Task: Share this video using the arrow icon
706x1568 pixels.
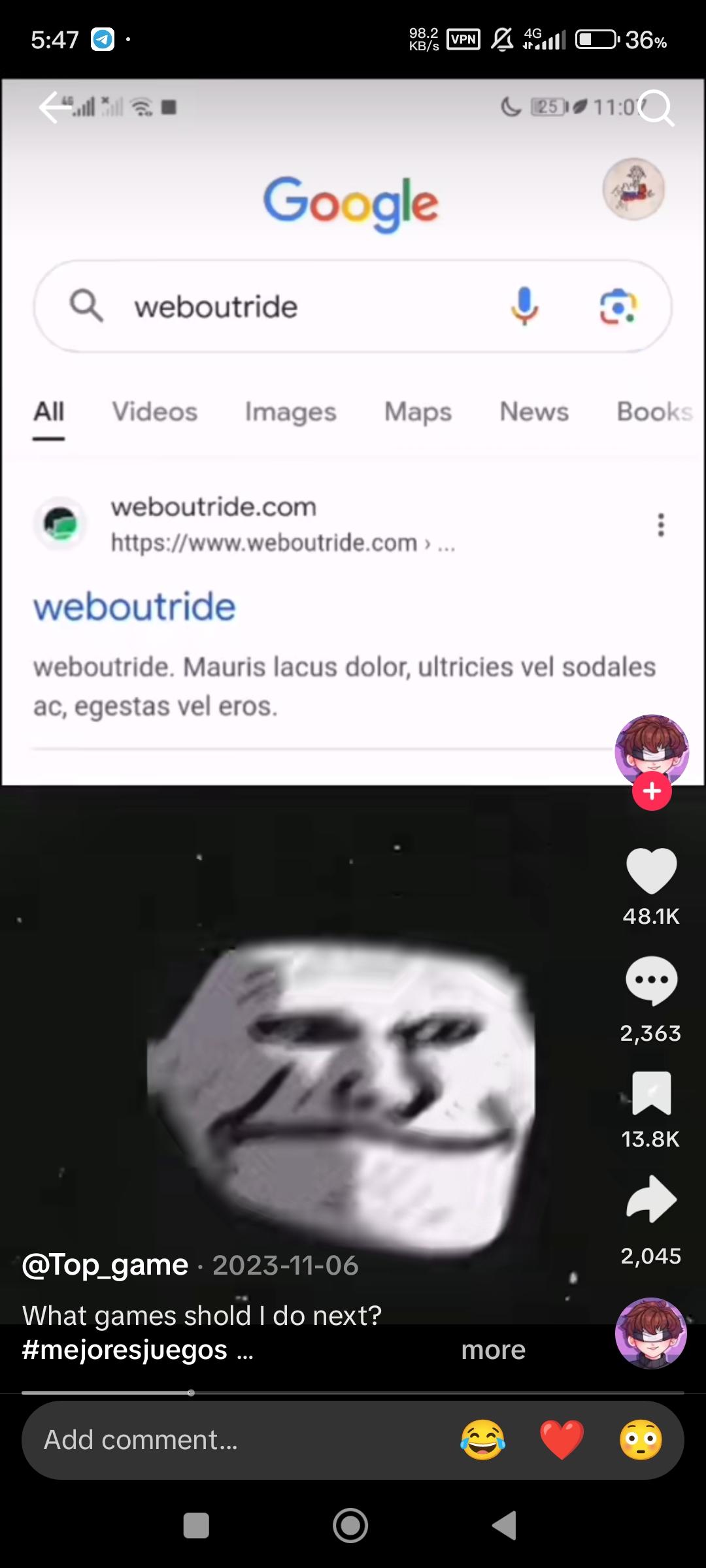Action: 651,1199
